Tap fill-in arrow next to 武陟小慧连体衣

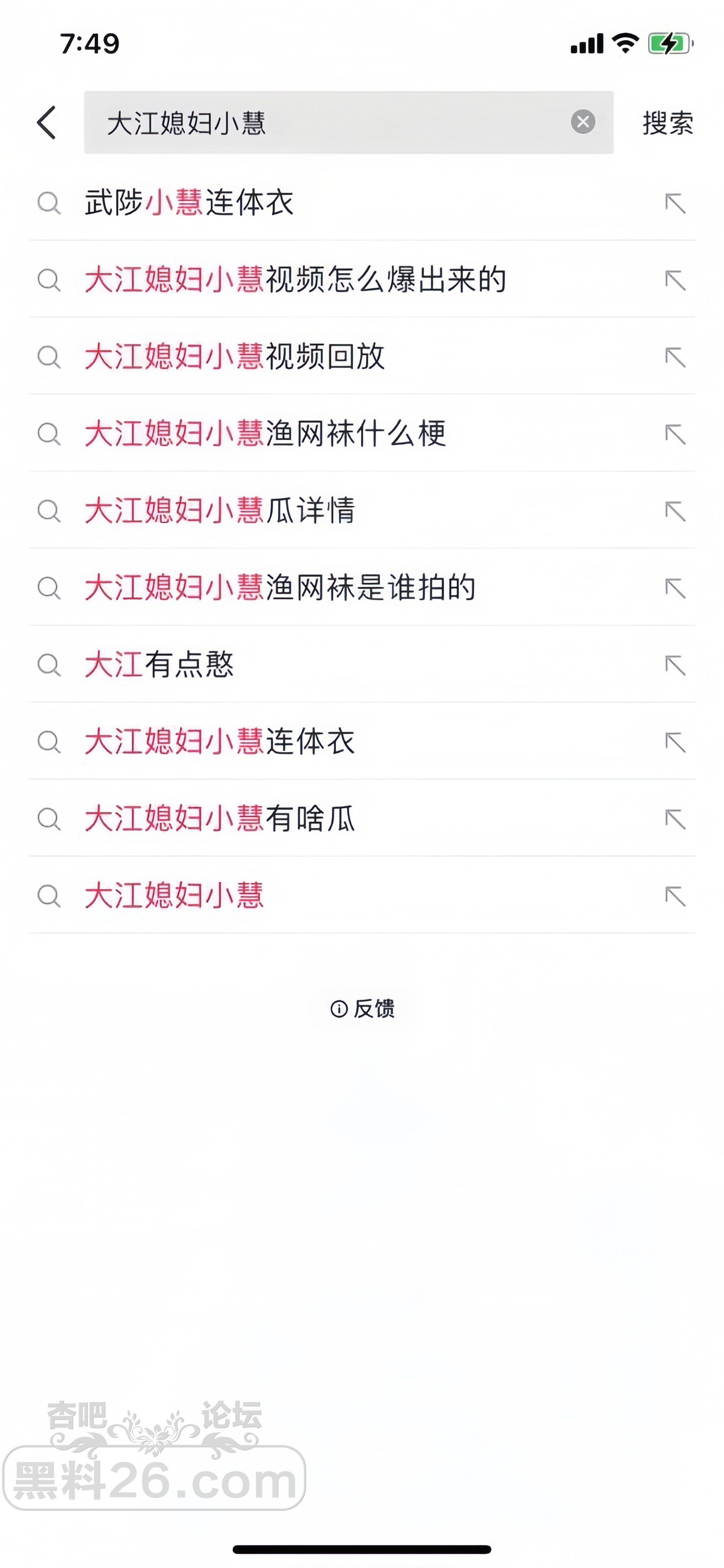point(675,203)
